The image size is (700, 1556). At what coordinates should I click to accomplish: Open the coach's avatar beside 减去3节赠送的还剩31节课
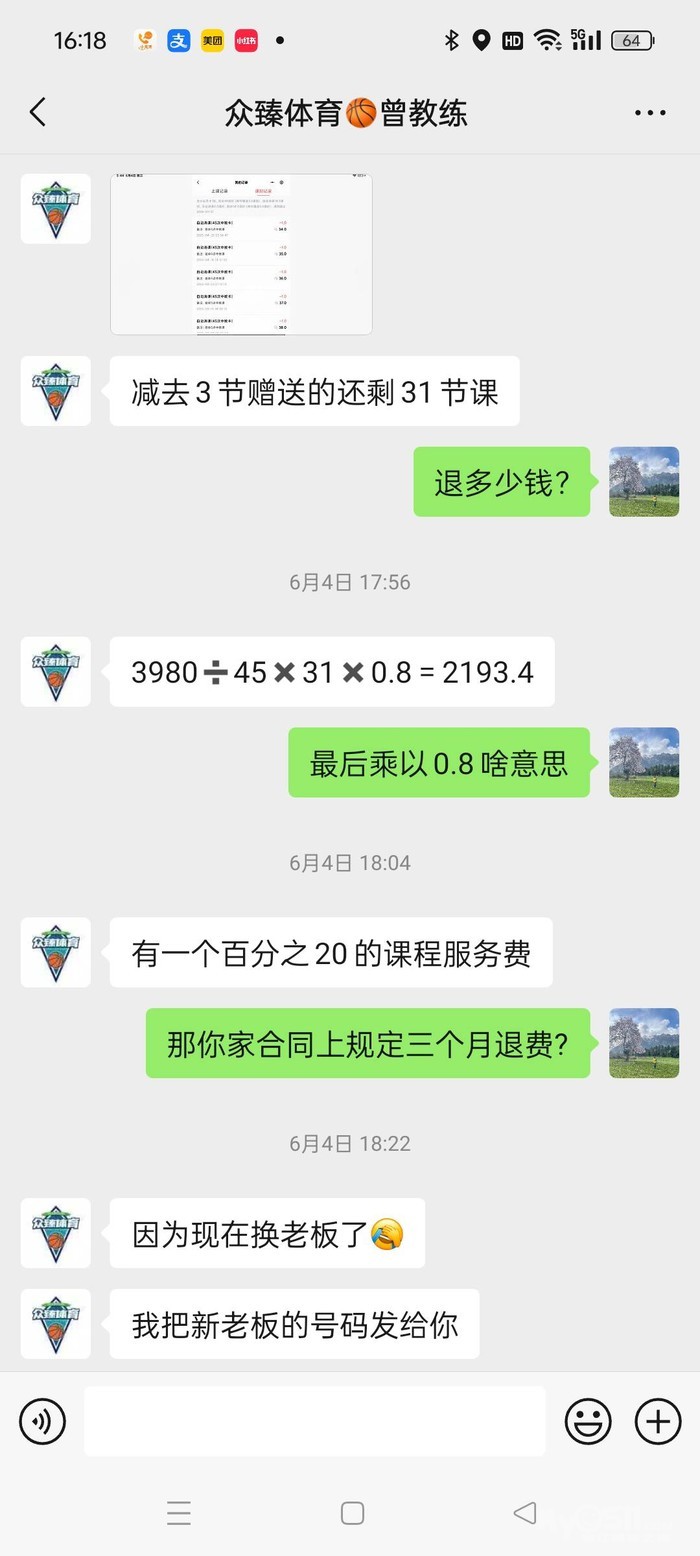tap(56, 391)
